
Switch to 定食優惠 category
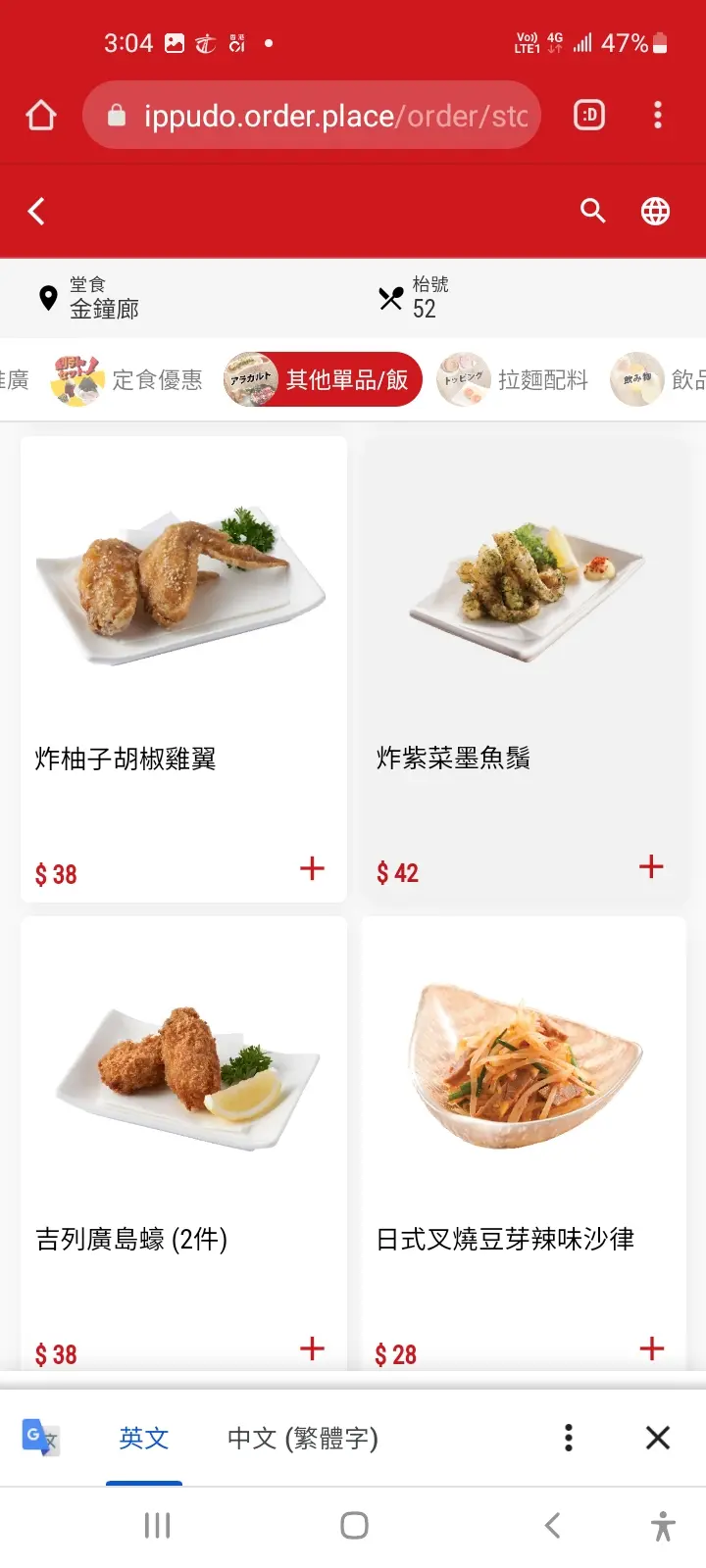127,379
